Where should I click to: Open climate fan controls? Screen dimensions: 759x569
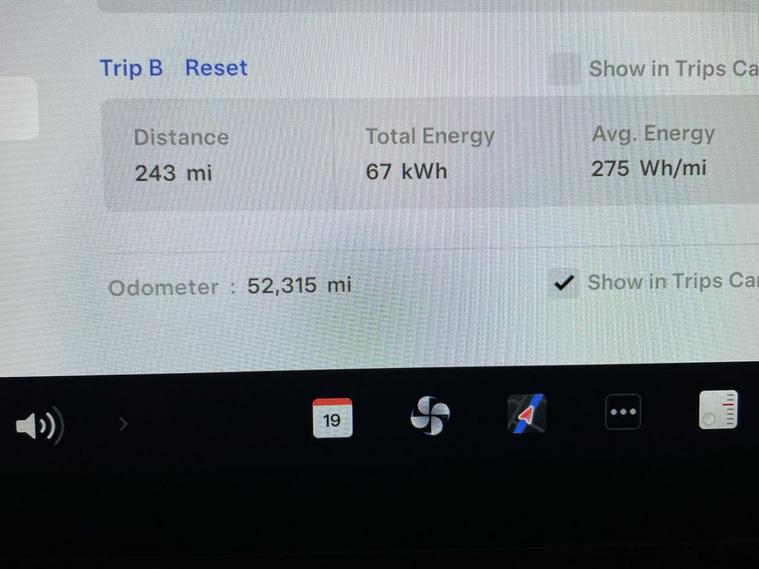pyautogui.click(x=430, y=415)
